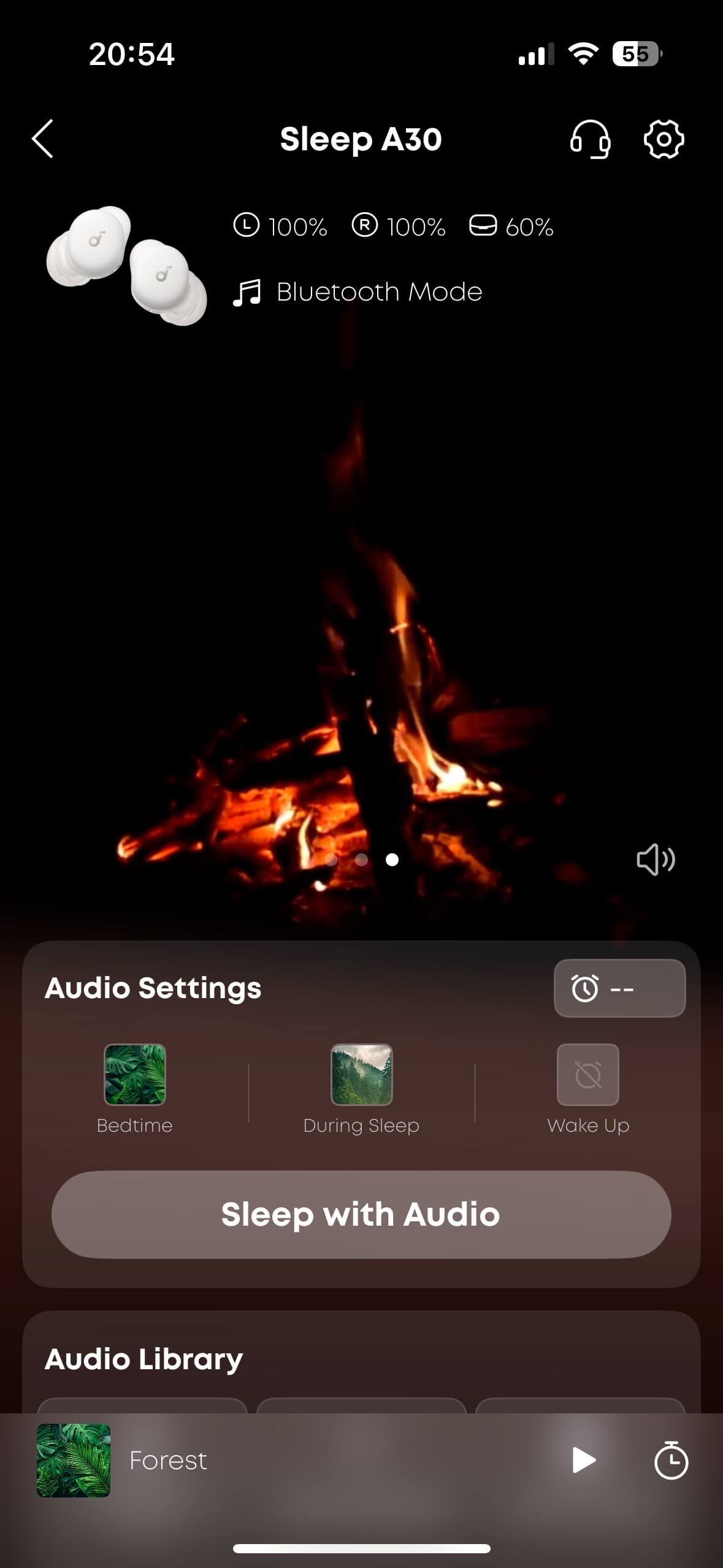Open Forest now-playing thumbnail
The image size is (723, 1568).
(74, 1460)
